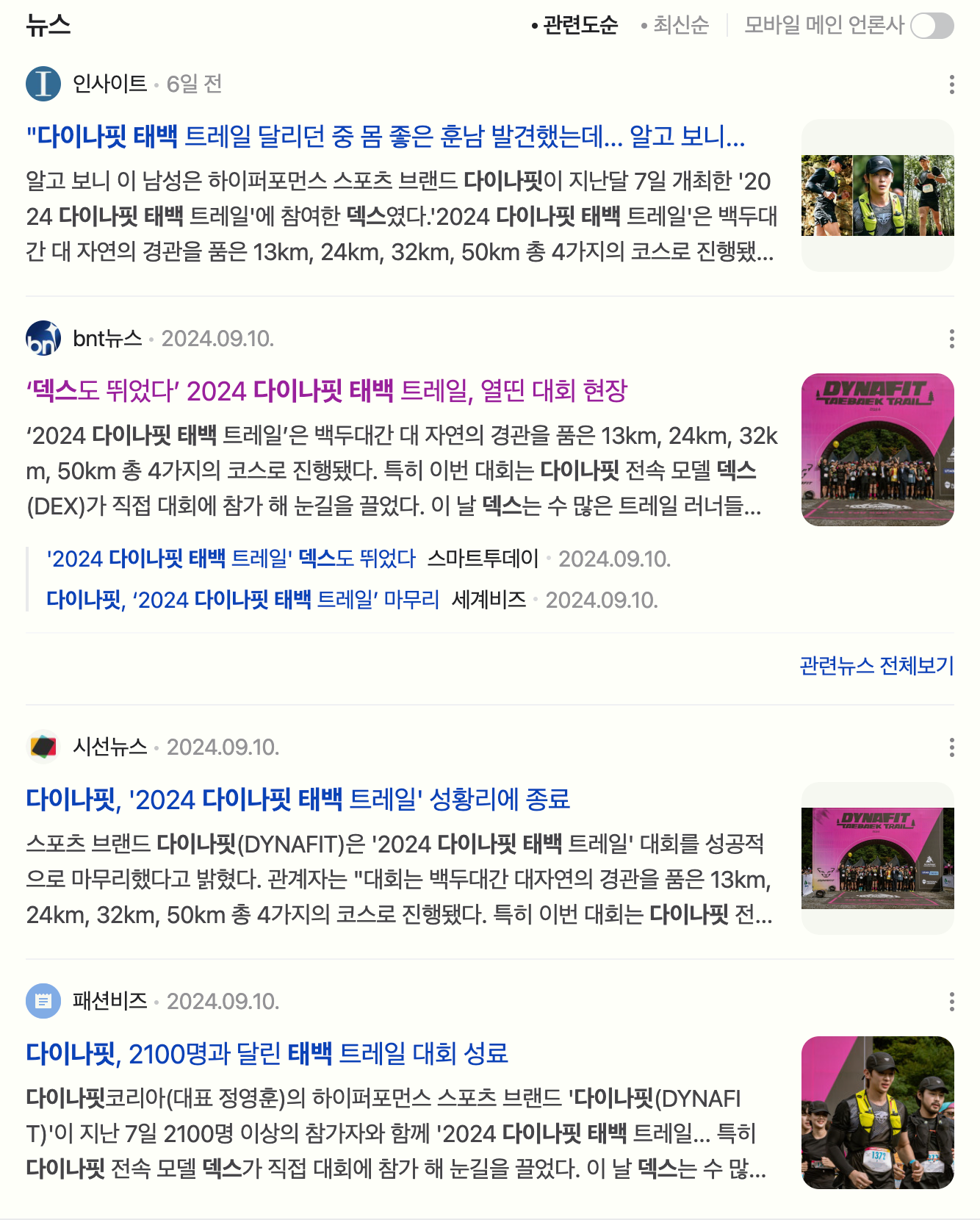Open 패션비즈 article's runners thumbnail
This screenshot has width=980, height=1220.
pos(877,1113)
